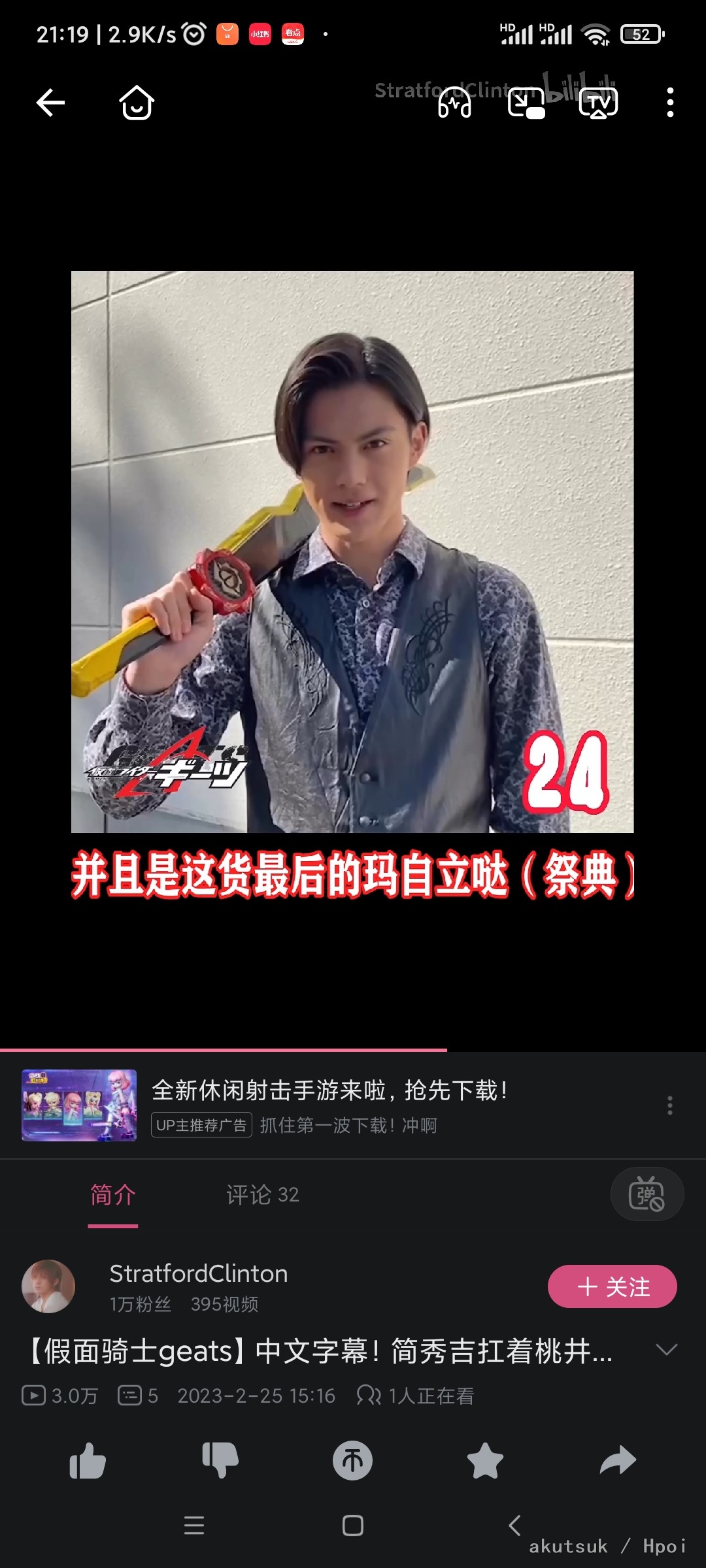Toggle the danmaku bullet comments button

647,1194
